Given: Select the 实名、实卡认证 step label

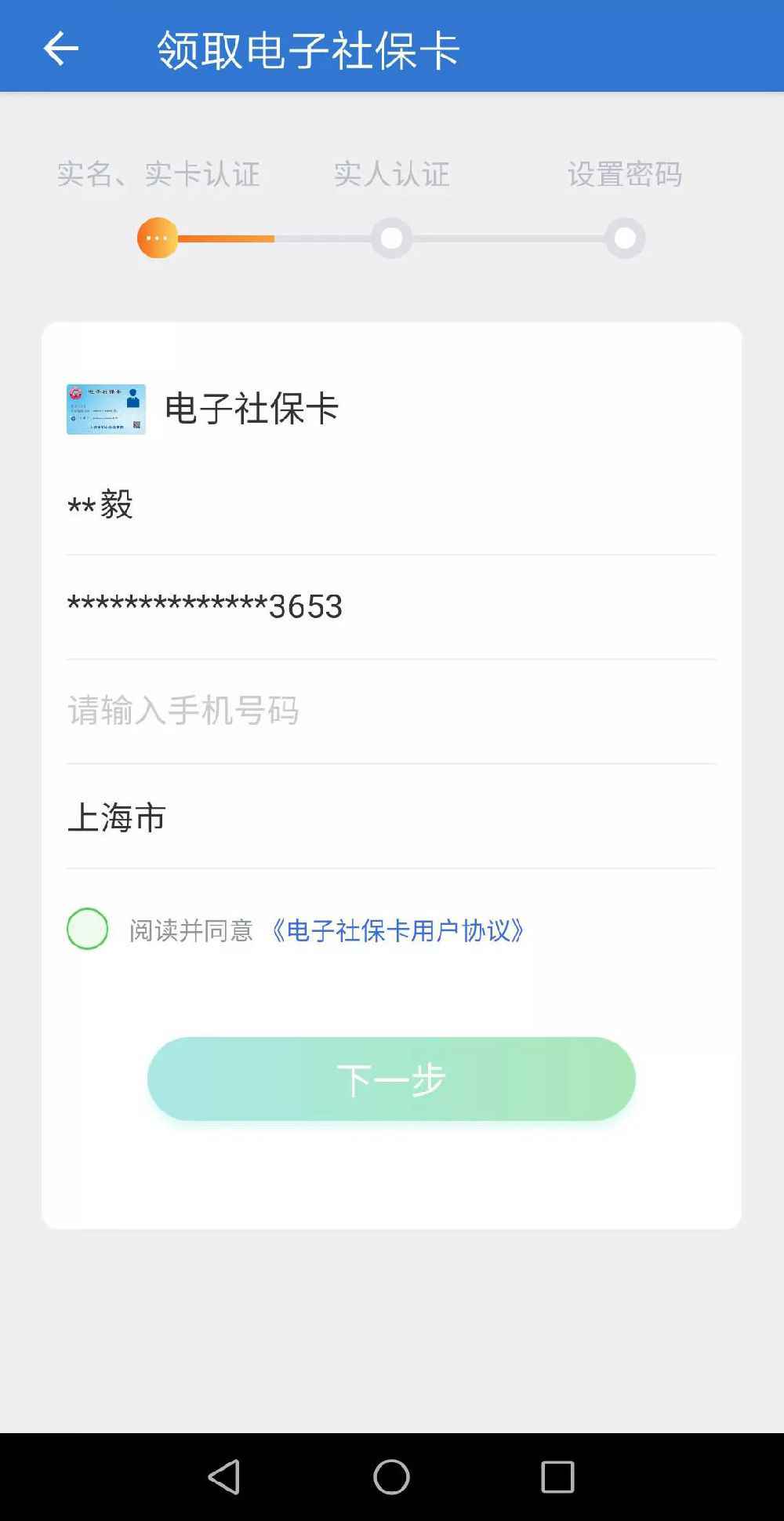Looking at the screenshot, I should click(159, 174).
